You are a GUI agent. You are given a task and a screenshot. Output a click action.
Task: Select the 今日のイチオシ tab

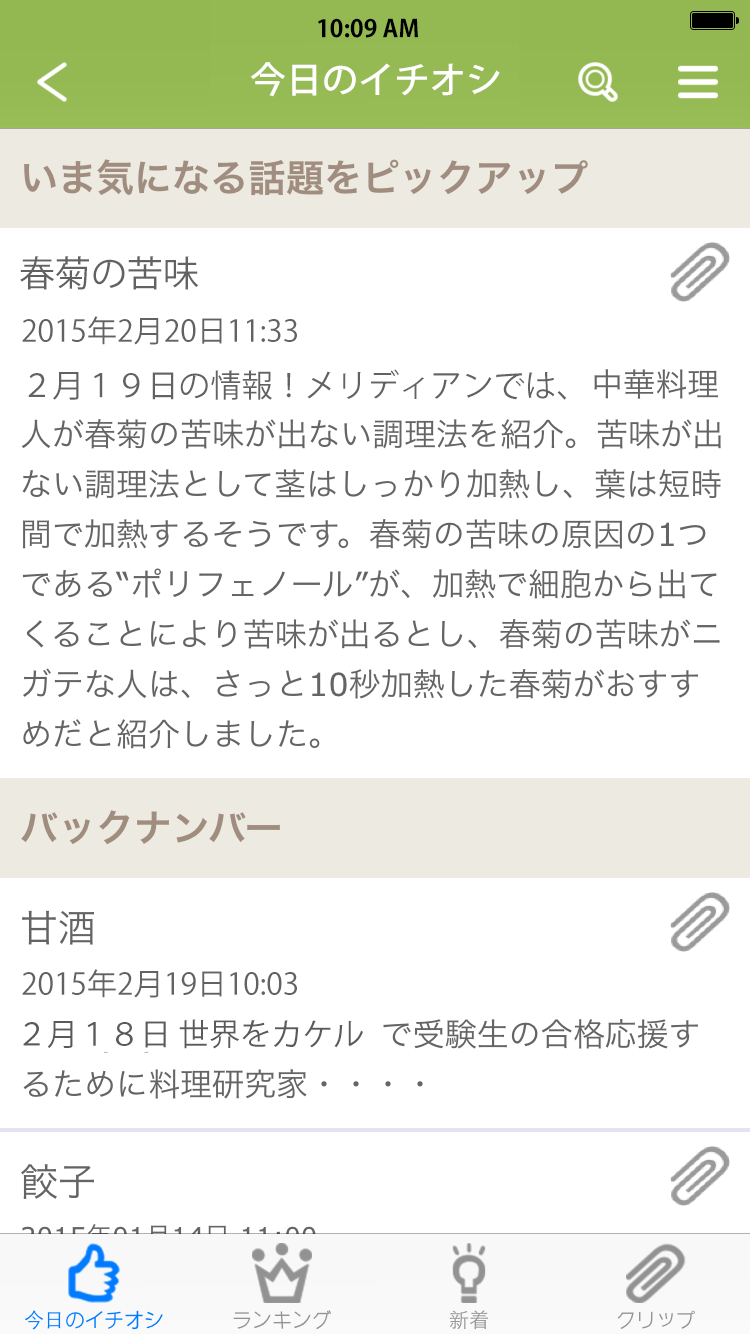point(94,1286)
